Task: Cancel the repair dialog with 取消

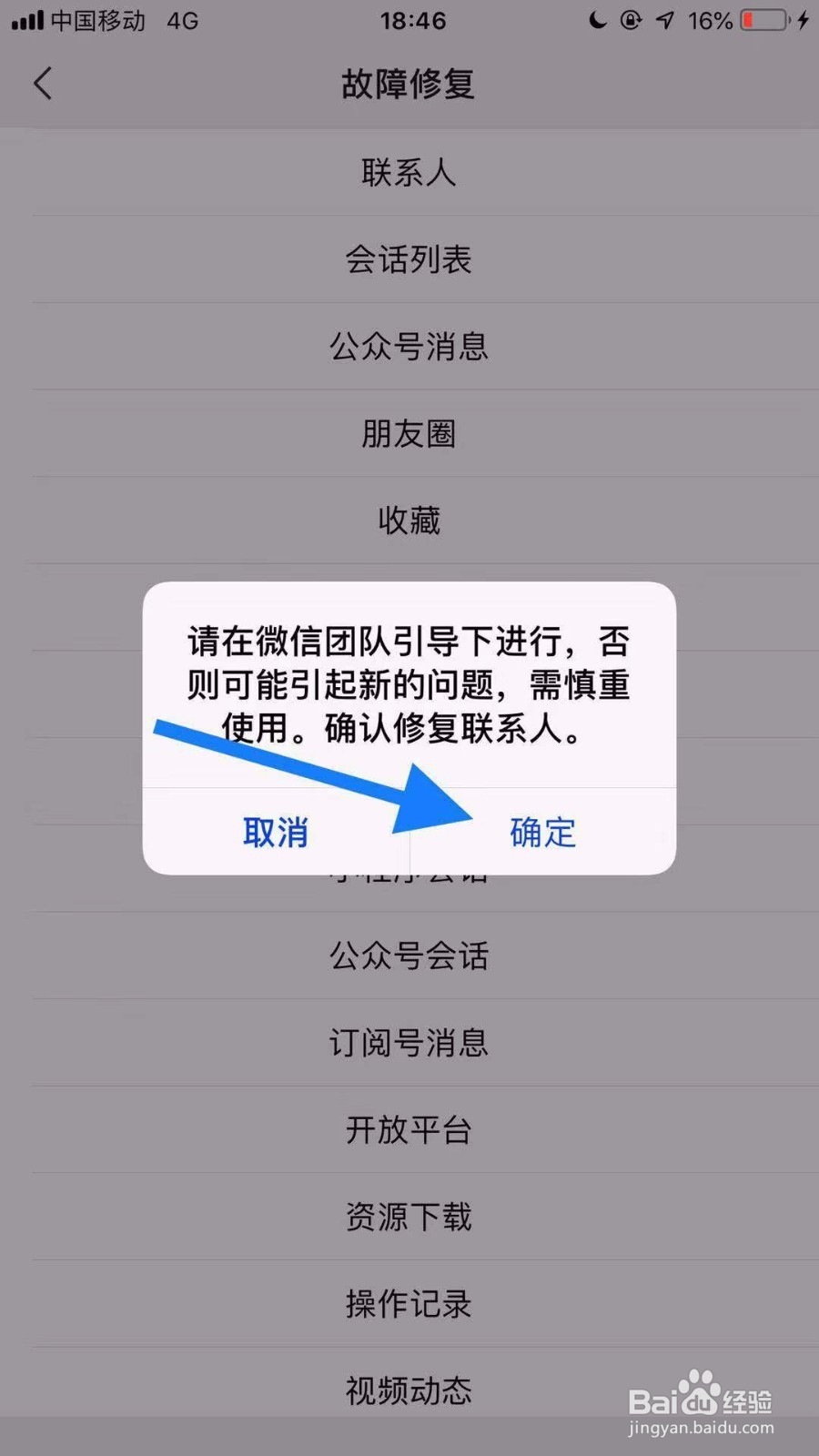Action: pyautogui.click(x=276, y=832)
